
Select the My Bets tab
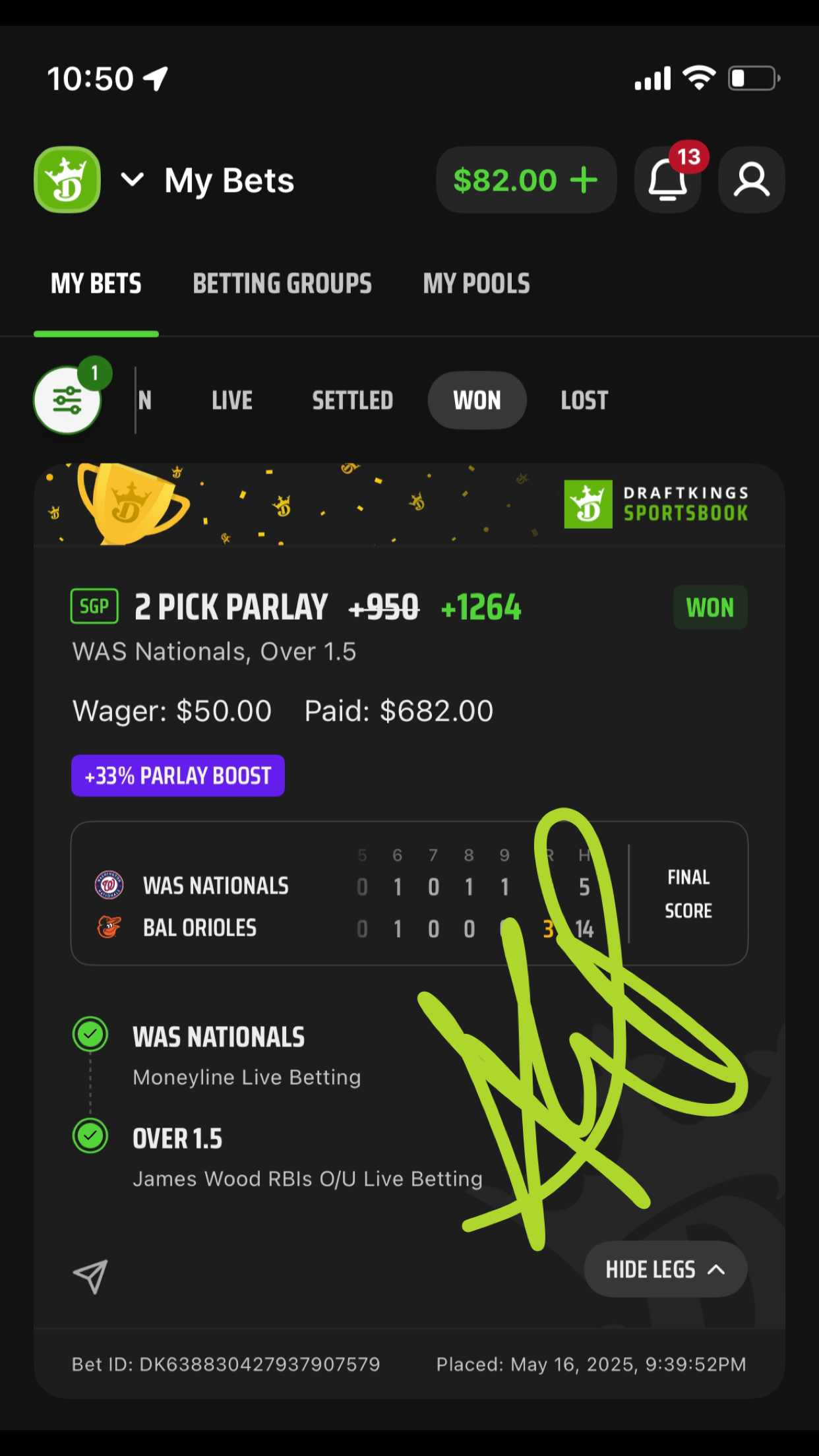click(x=96, y=284)
